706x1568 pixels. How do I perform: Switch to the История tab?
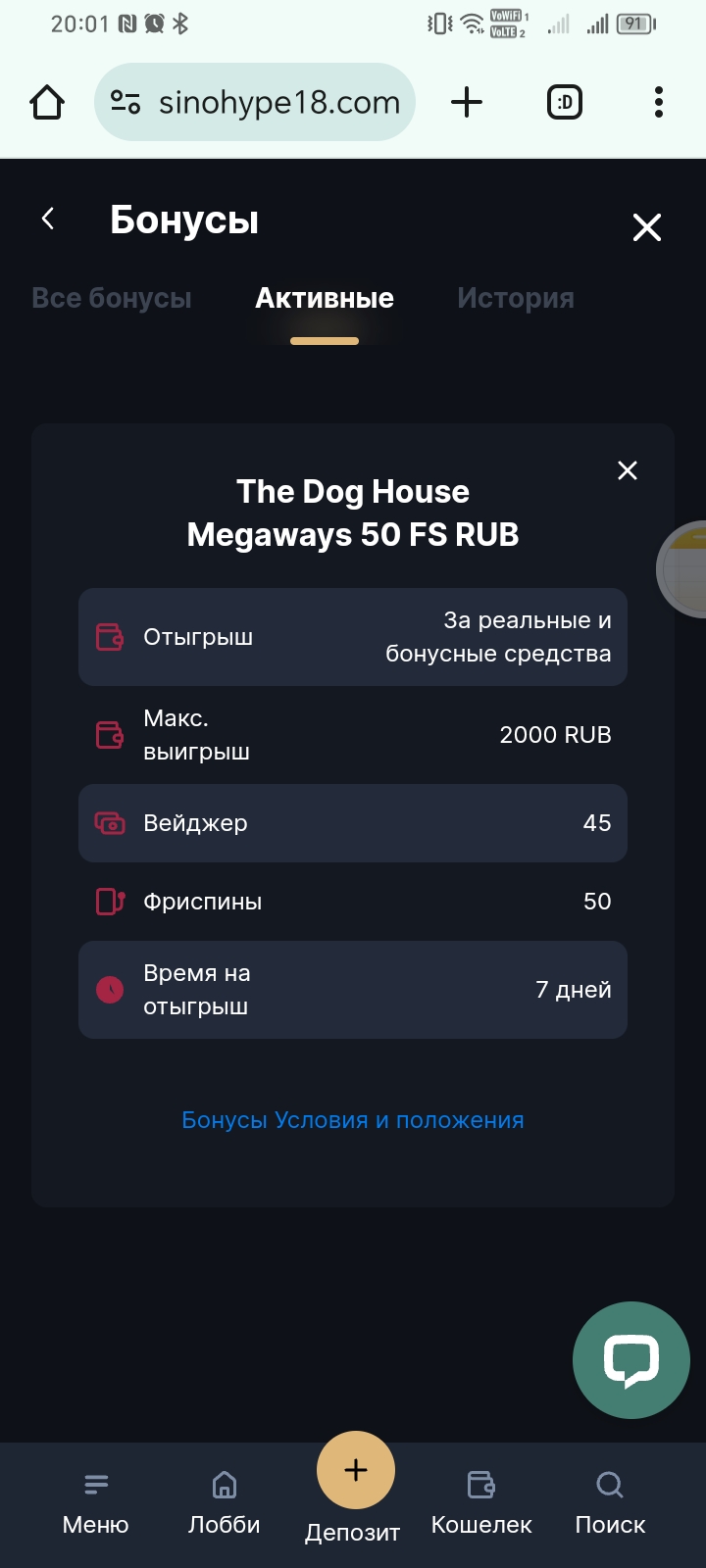[516, 298]
